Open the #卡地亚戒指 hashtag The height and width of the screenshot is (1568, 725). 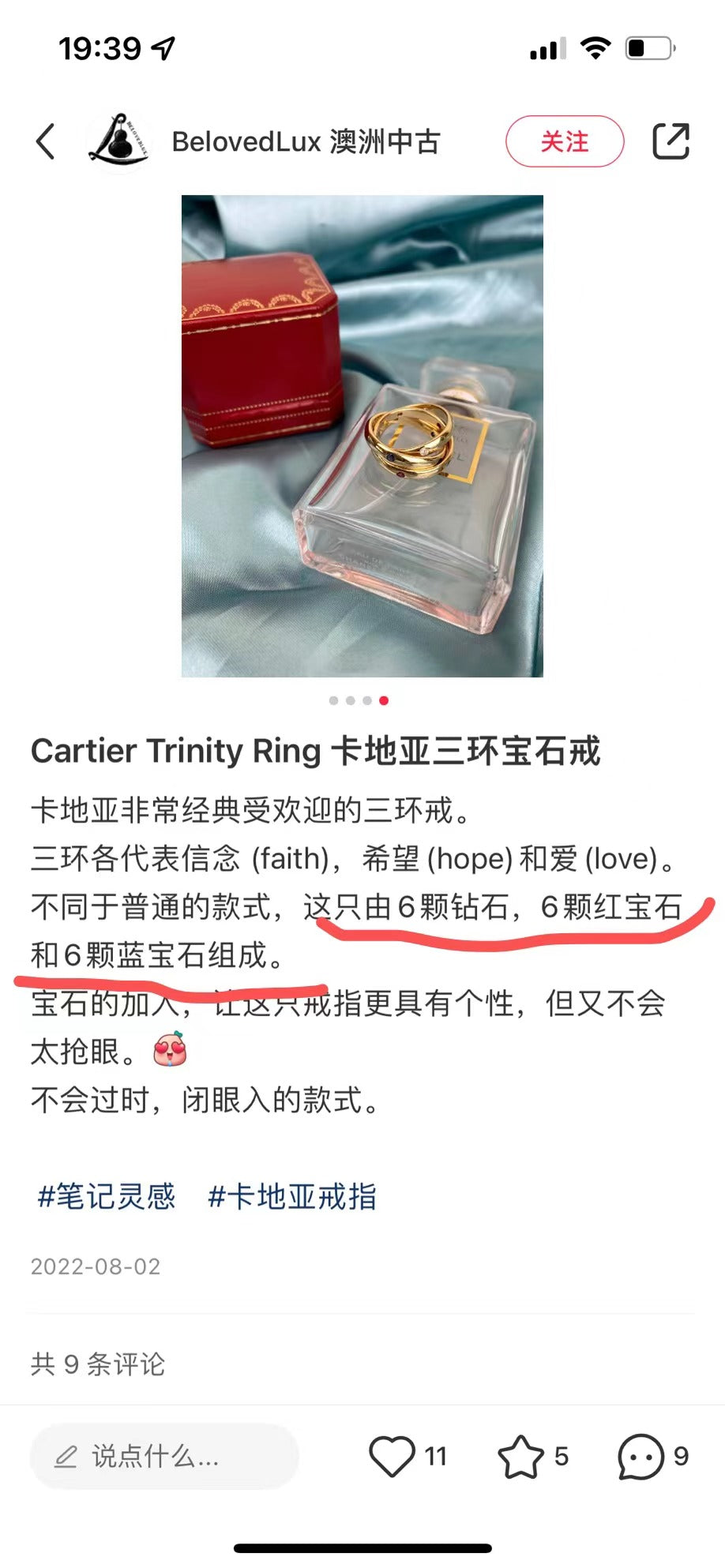[291, 1197]
